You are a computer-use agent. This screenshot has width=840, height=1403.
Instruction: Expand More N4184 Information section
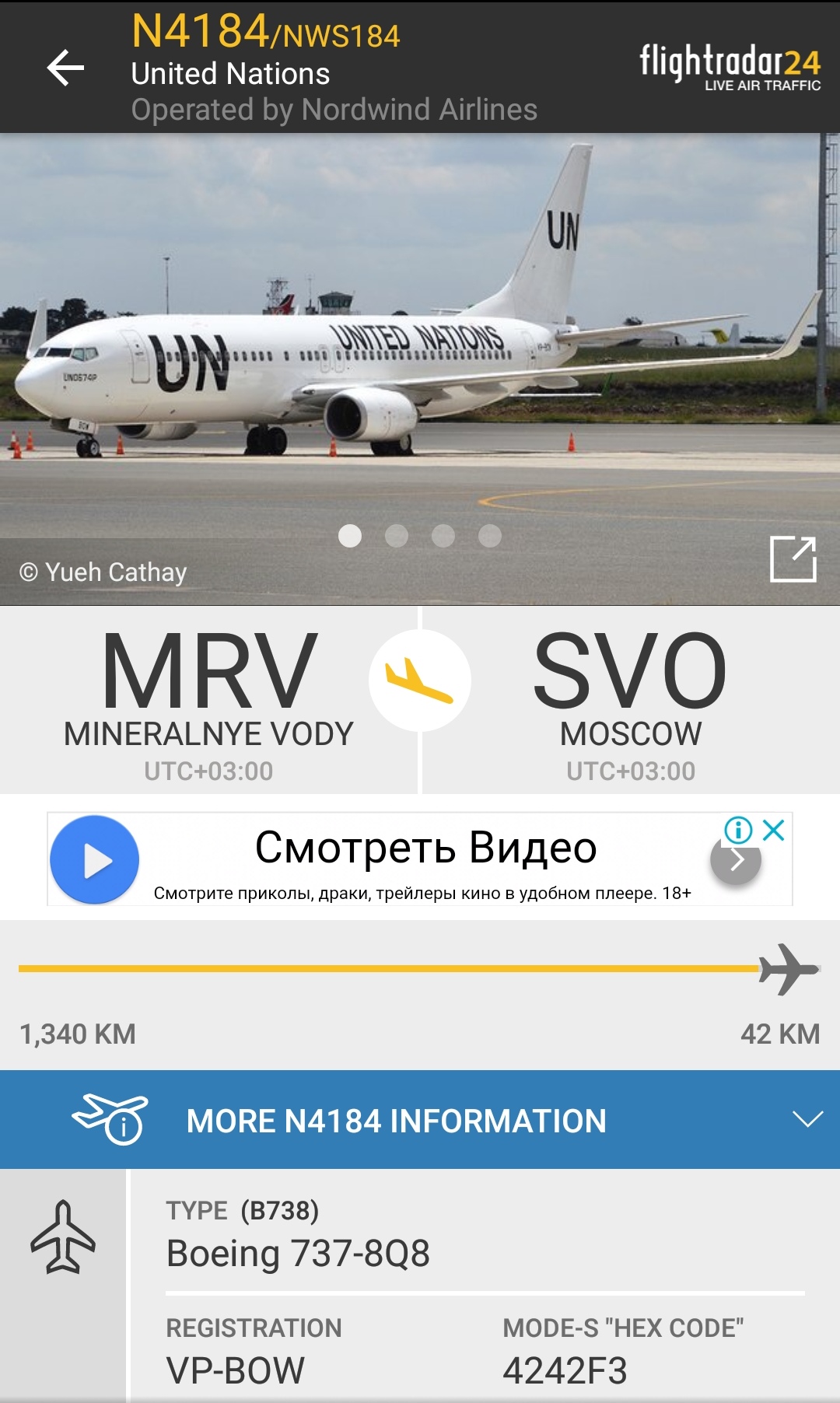[x=420, y=1120]
